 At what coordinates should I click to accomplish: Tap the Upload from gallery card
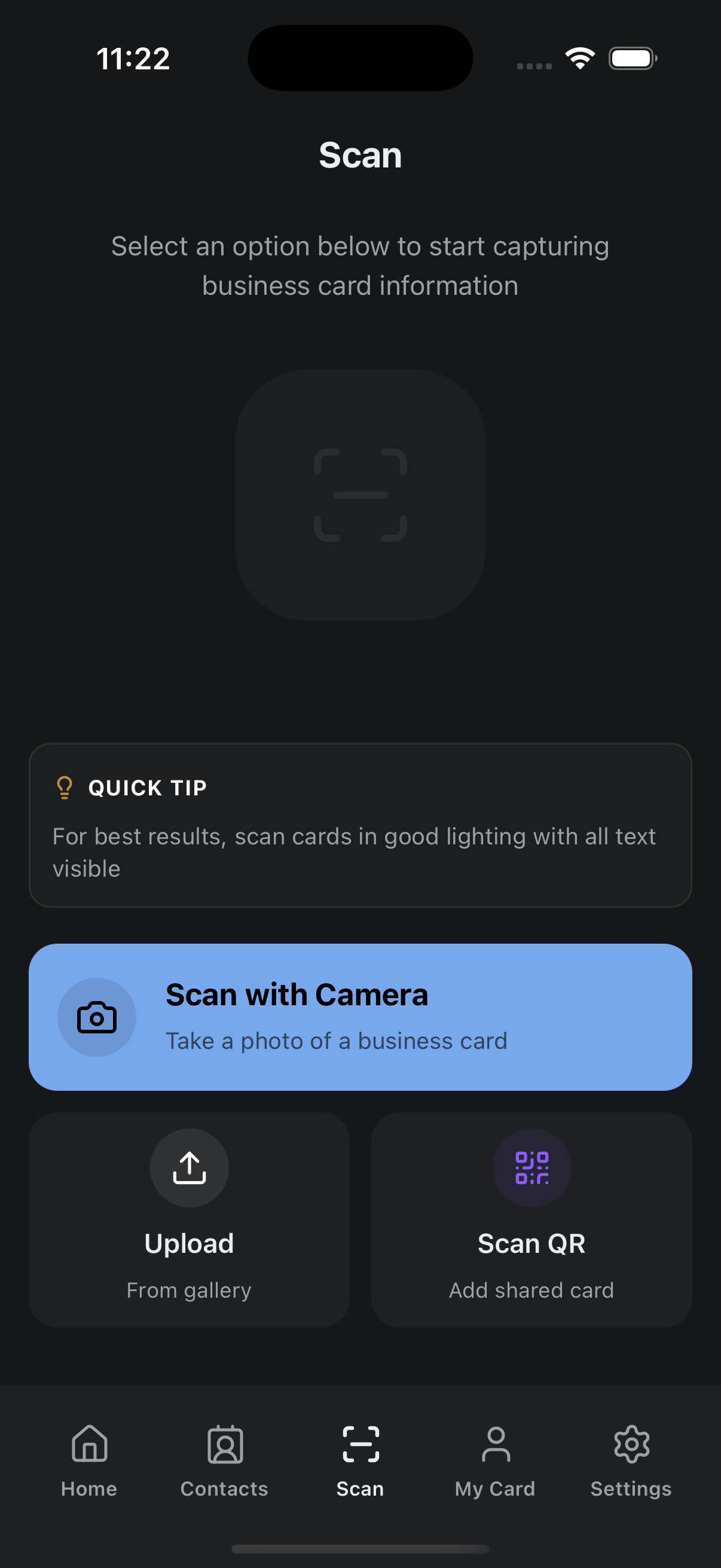[x=190, y=1220]
